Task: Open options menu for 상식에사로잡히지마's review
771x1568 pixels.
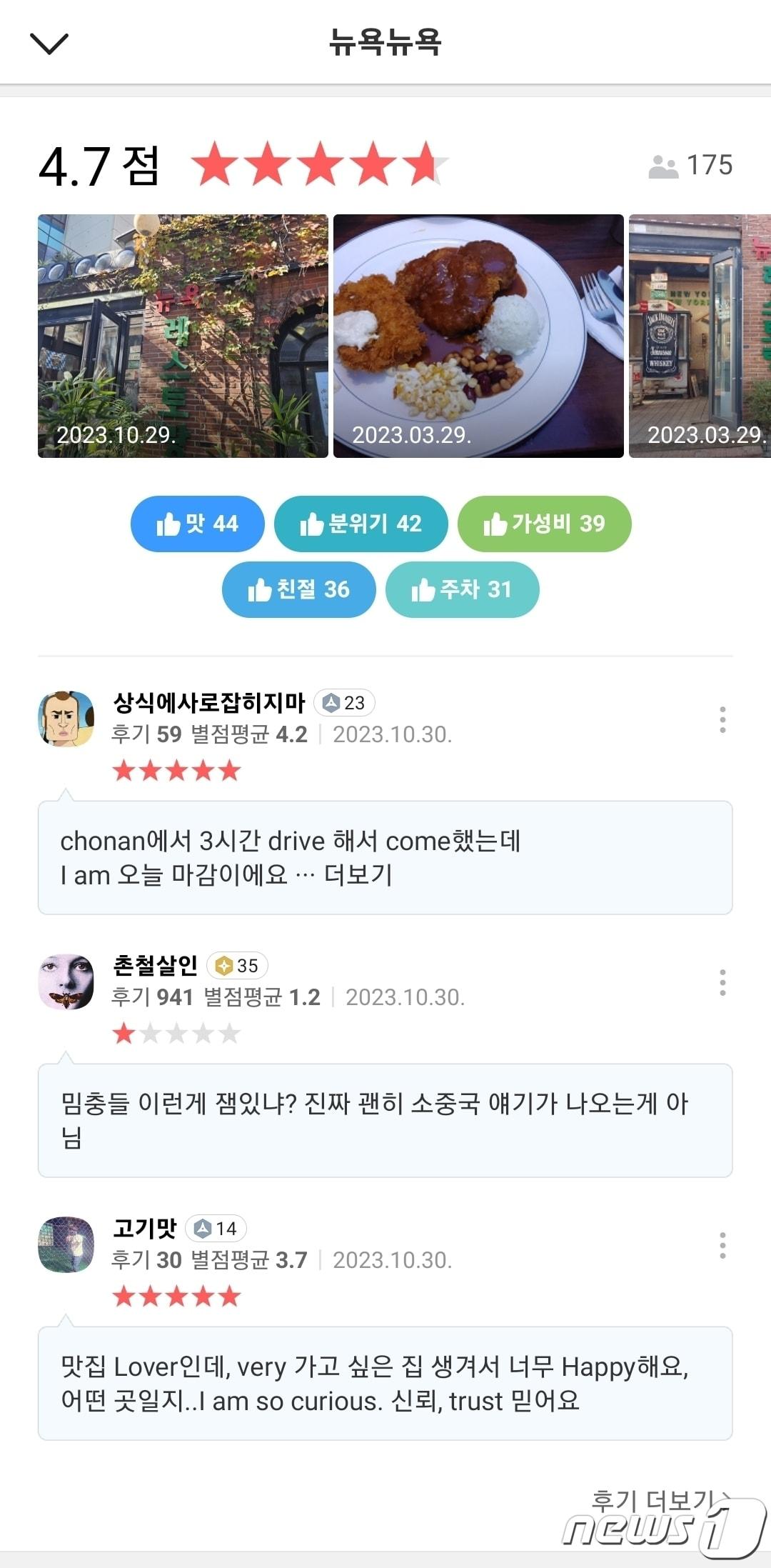Action: click(722, 720)
